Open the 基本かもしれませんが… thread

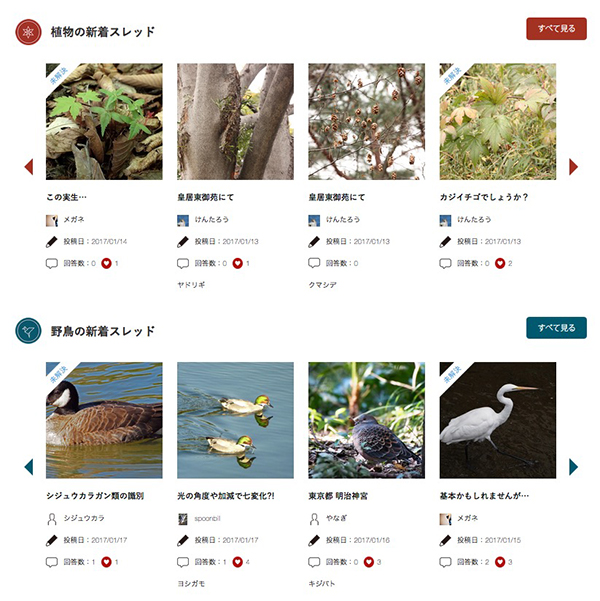pos(484,496)
